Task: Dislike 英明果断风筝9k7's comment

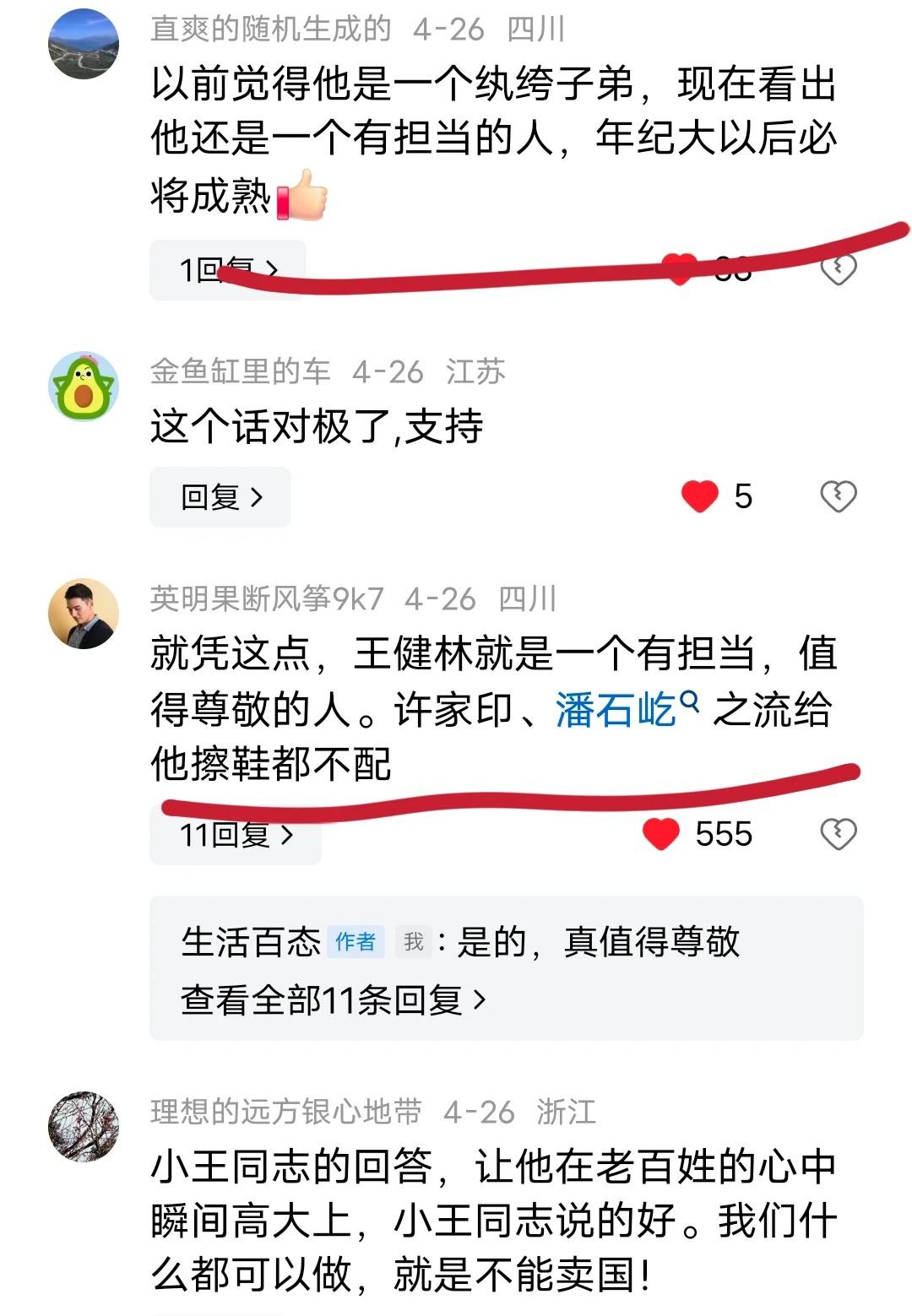Action: (x=838, y=834)
